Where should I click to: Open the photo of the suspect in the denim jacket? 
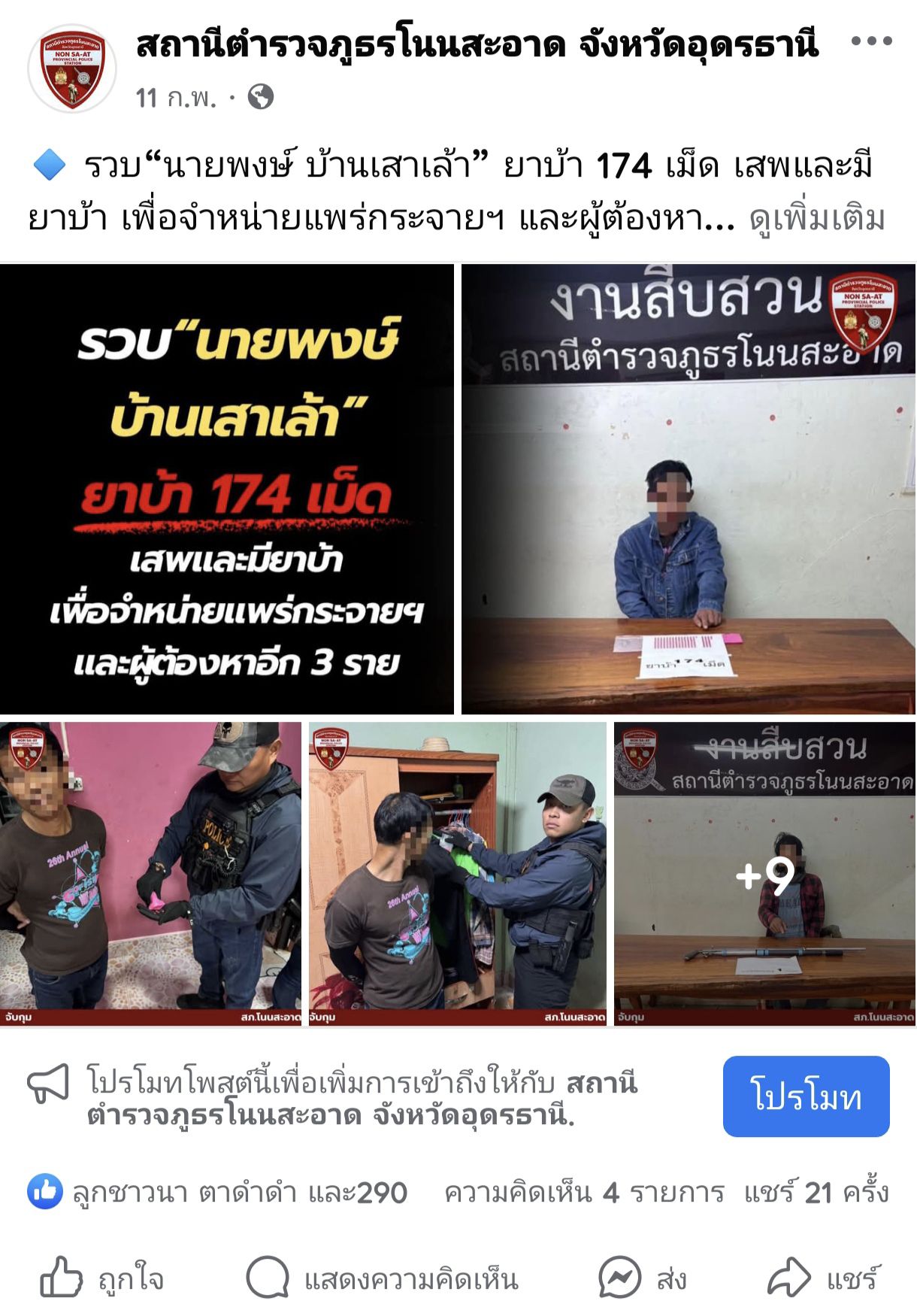coord(689,489)
